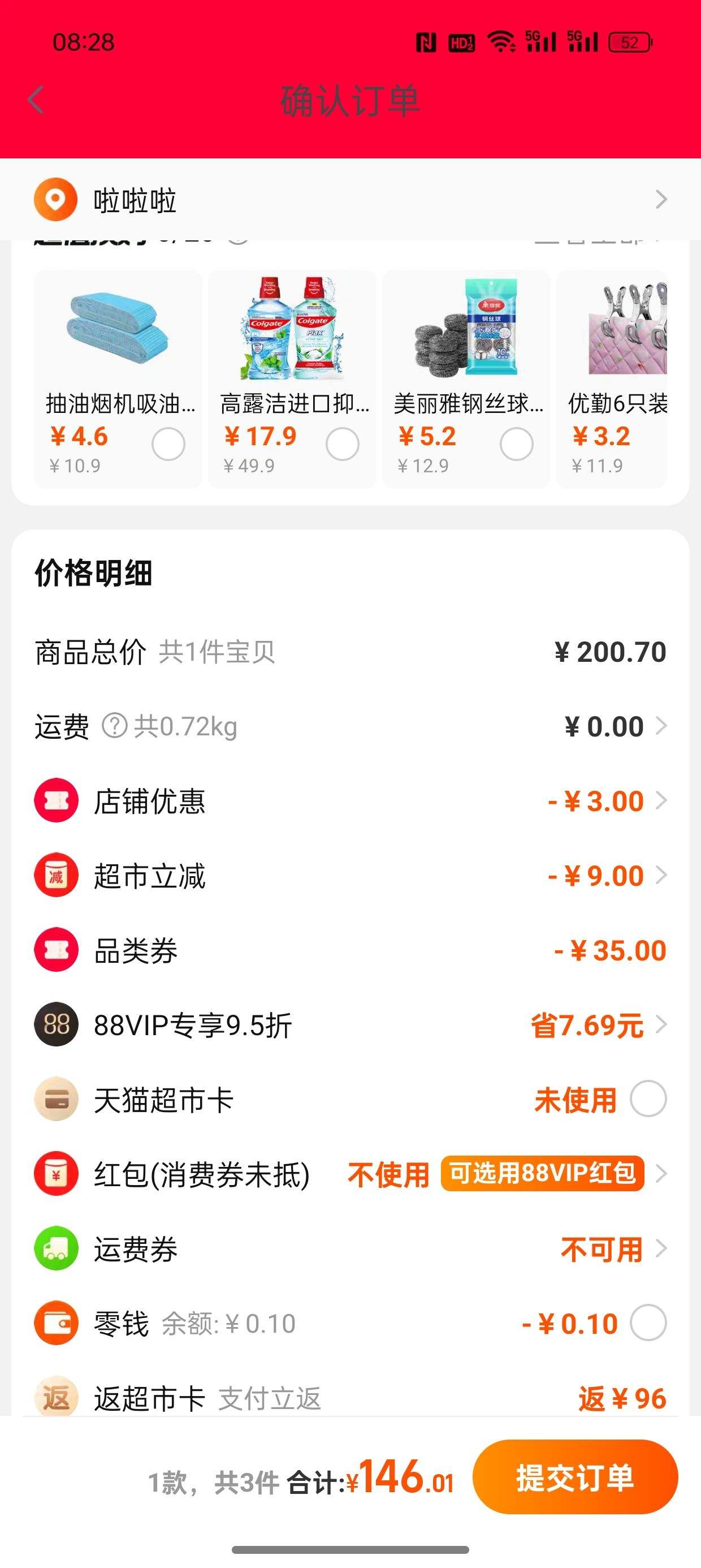Choose a 红包 red packet option
Viewport: 701px width, 1568px height.
tap(350, 1174)
